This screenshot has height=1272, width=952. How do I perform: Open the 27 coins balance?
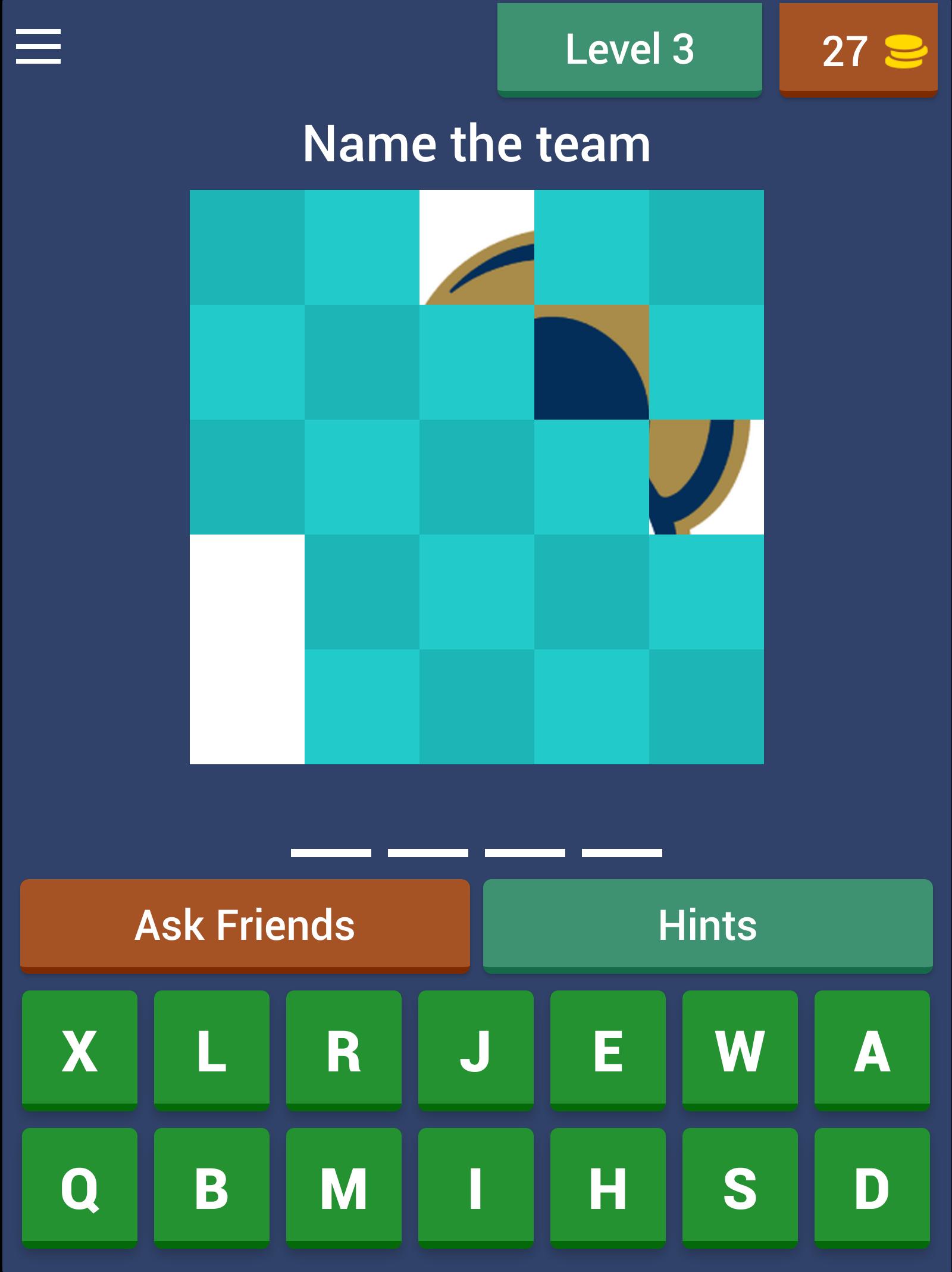pos(858,50)
